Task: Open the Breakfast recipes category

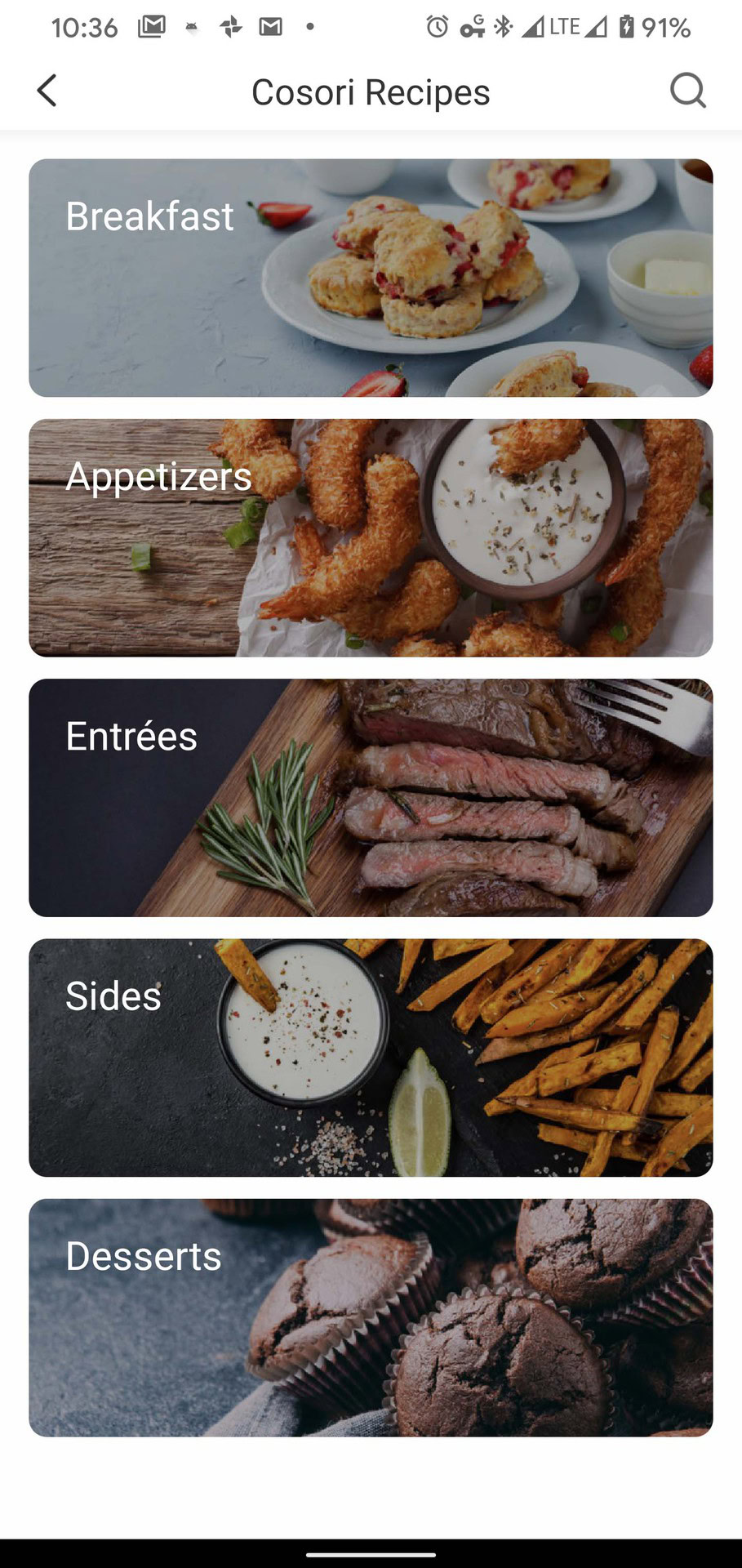Action: [371, 278]
